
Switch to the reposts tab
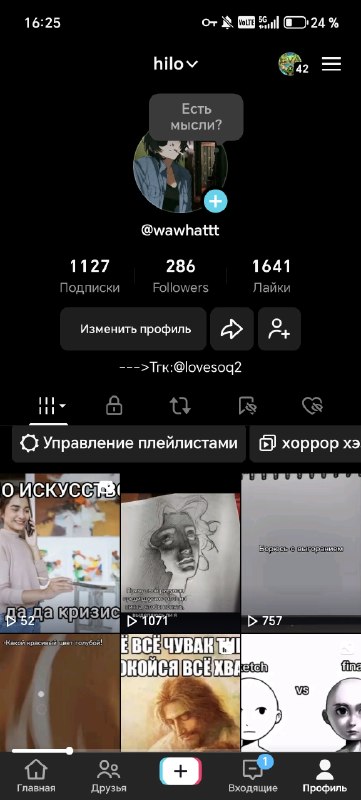(180, 406)
